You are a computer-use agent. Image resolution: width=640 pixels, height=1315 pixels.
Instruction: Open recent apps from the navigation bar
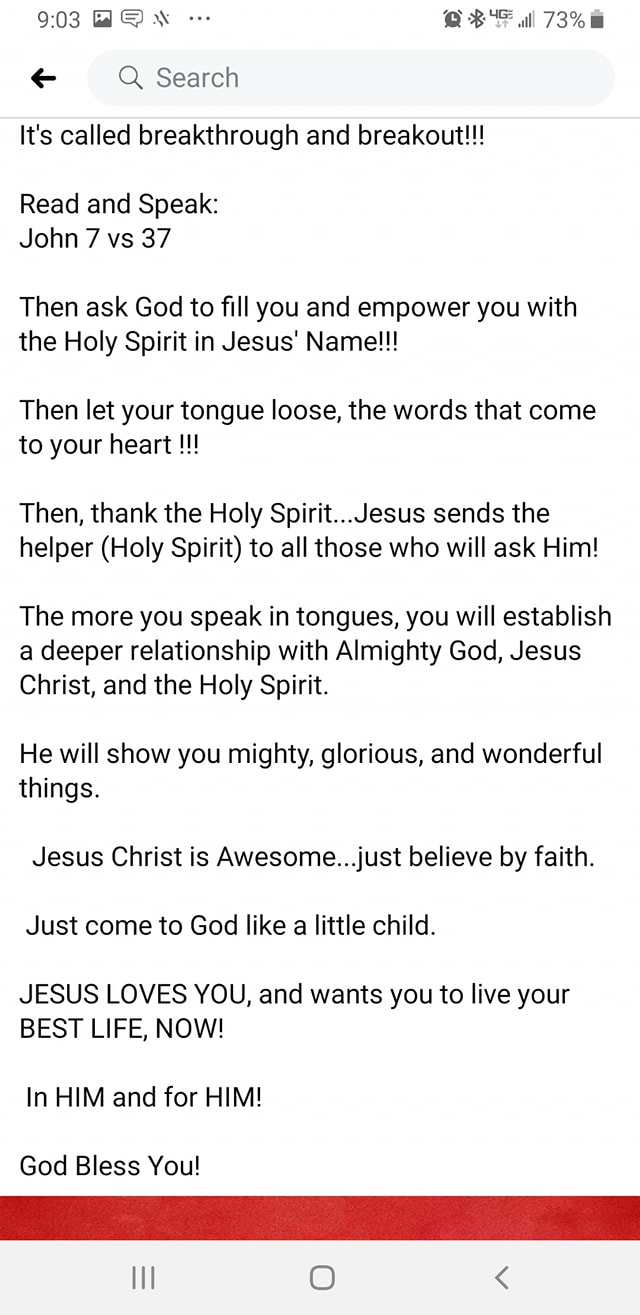144,1277
